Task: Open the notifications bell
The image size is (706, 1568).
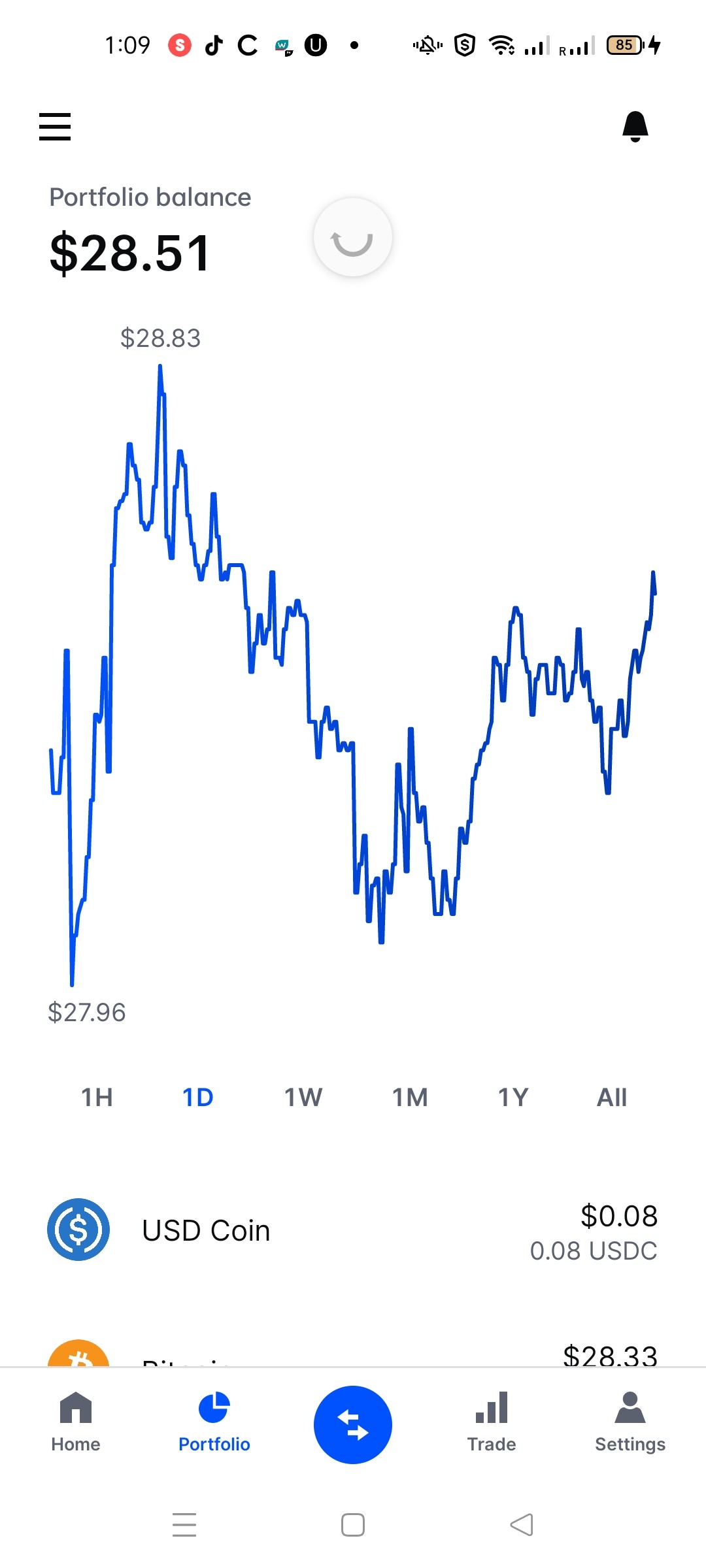Action: pyautogui.click(x=635, y=126)
